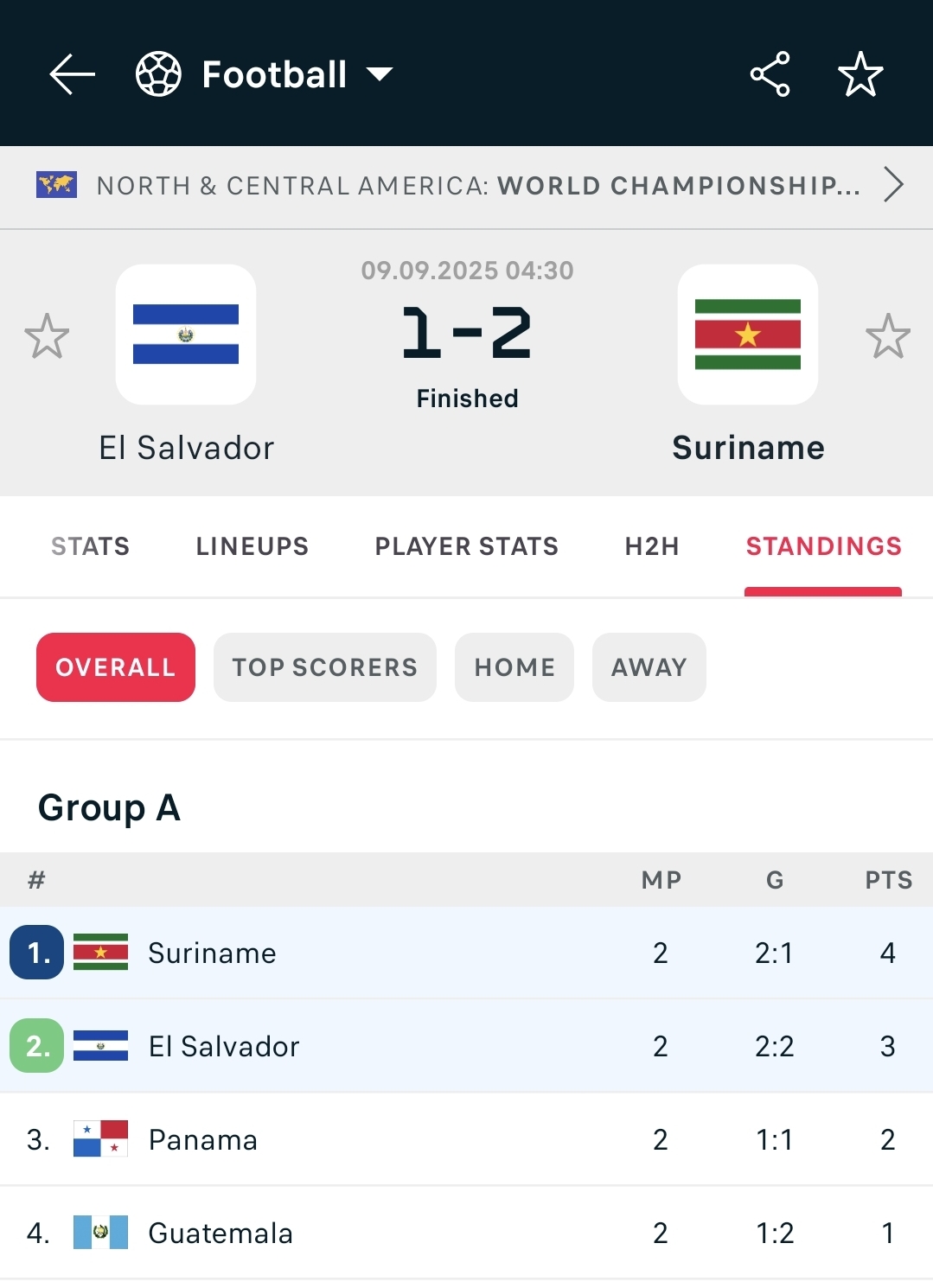Click the football sport icon in header

157,73
